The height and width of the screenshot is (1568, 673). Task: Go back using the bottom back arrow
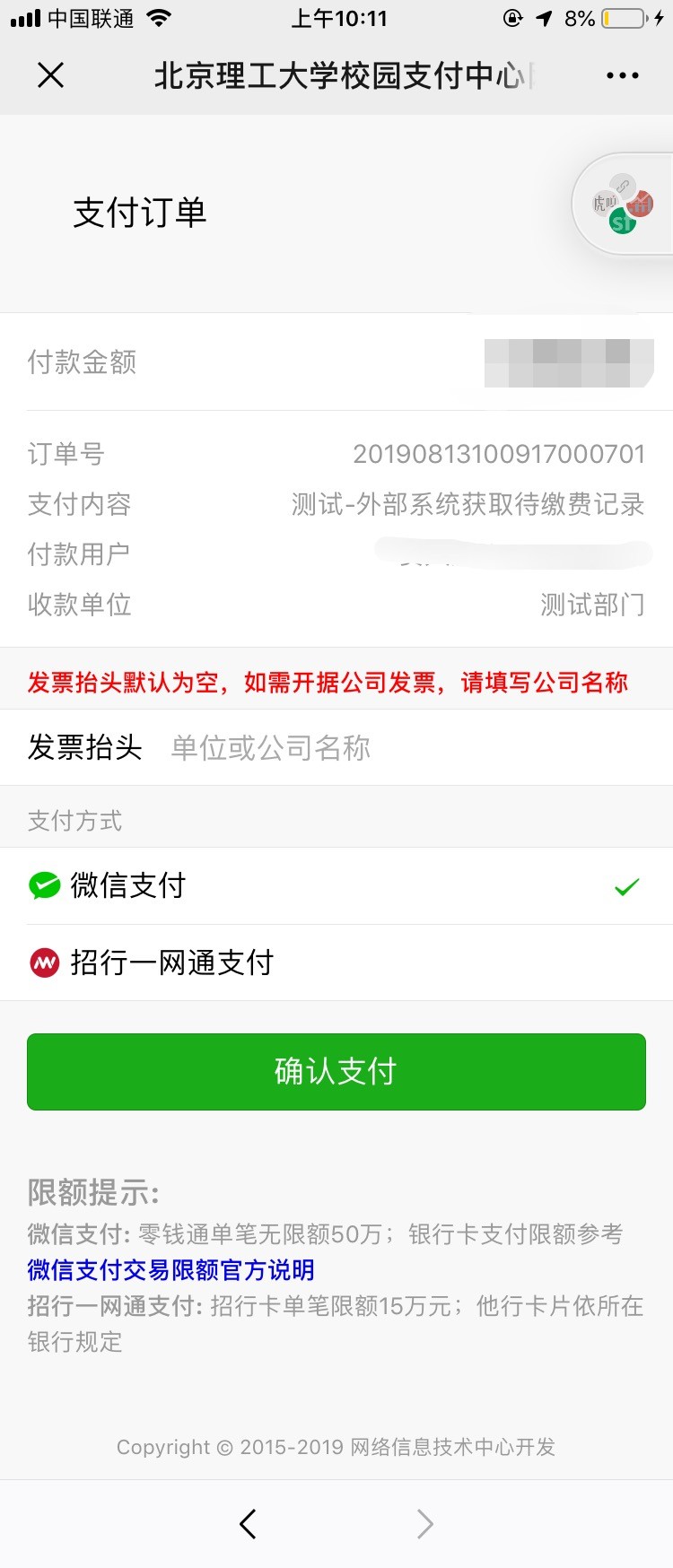click(x=249, y=1523)
